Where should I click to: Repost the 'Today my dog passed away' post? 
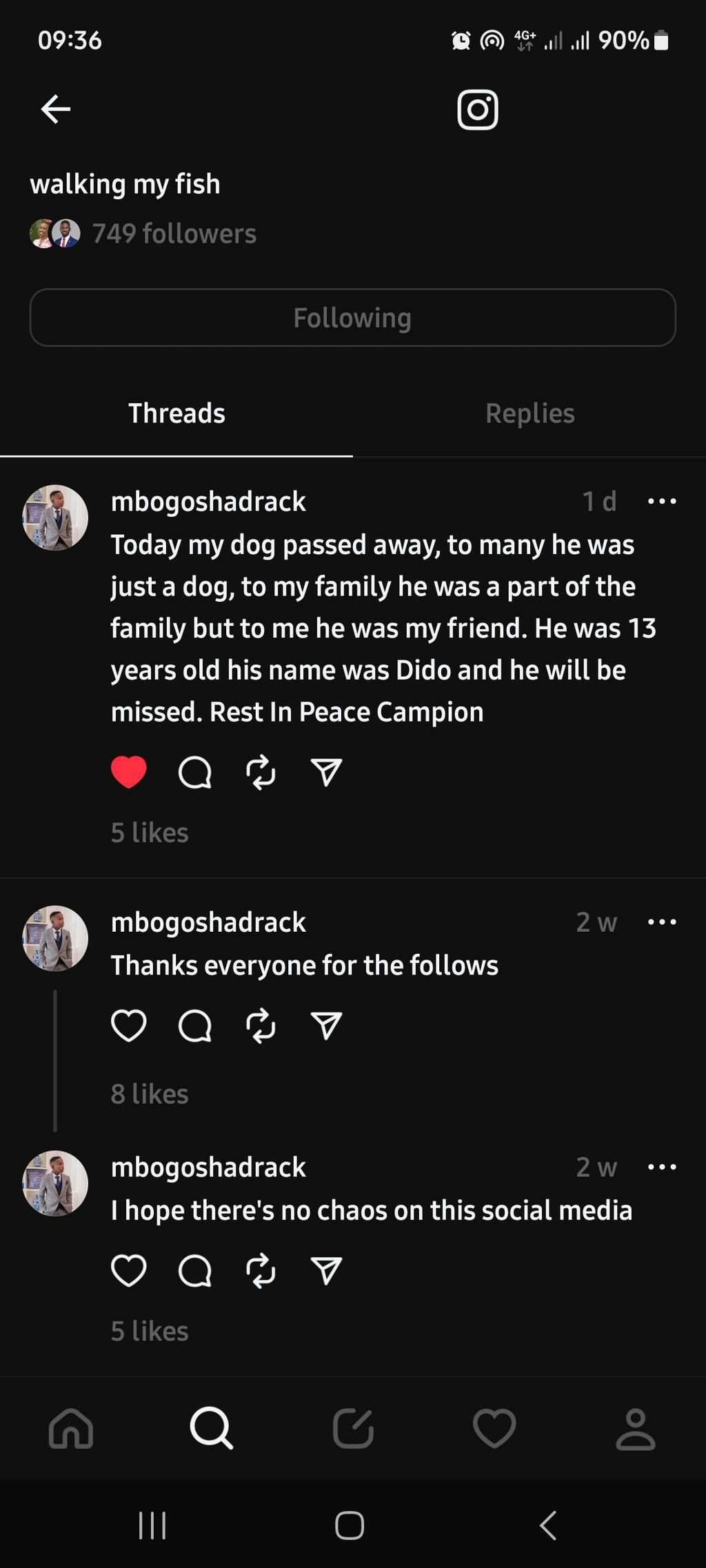point(261,772)
